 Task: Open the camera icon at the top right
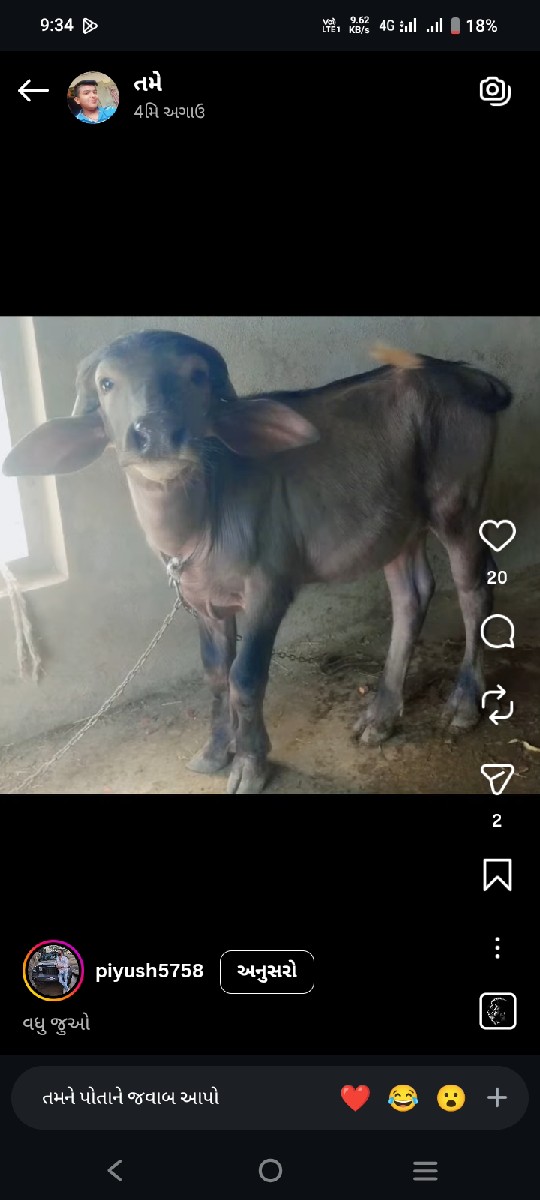coord(495,91)
